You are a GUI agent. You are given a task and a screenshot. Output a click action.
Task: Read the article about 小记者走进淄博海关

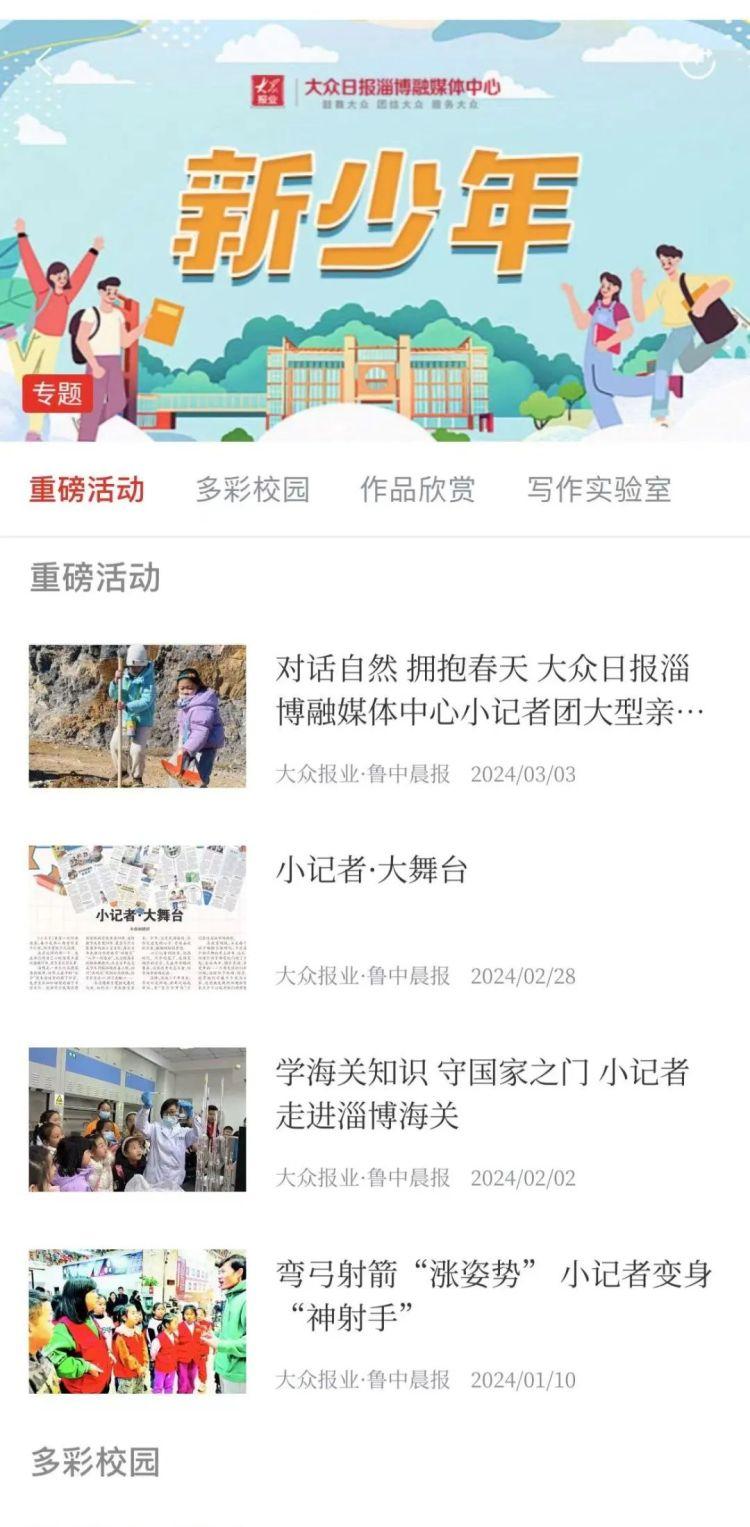[482, 1093]
